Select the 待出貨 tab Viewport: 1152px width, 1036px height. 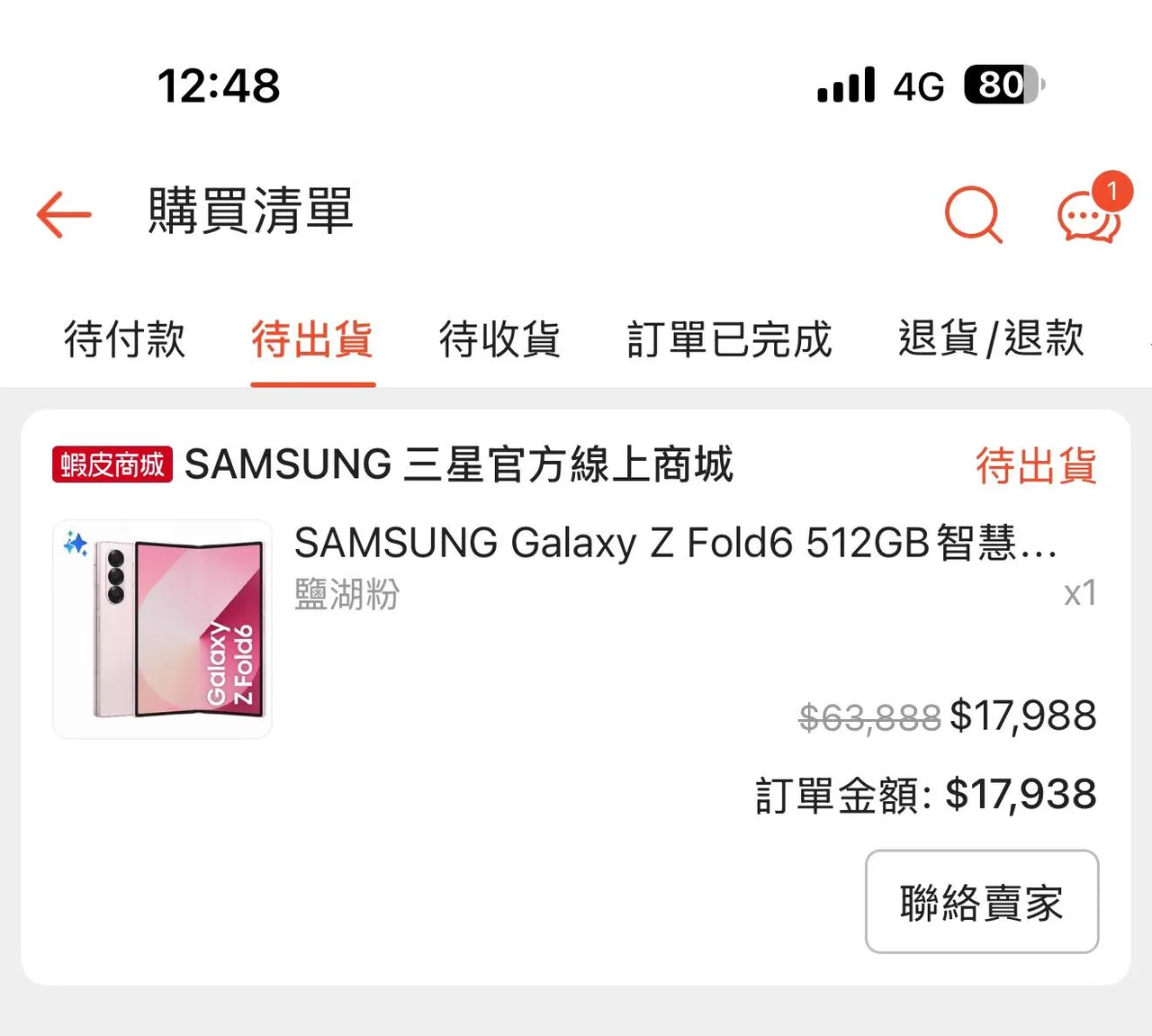pyautogui.click(x=312, y=339)
